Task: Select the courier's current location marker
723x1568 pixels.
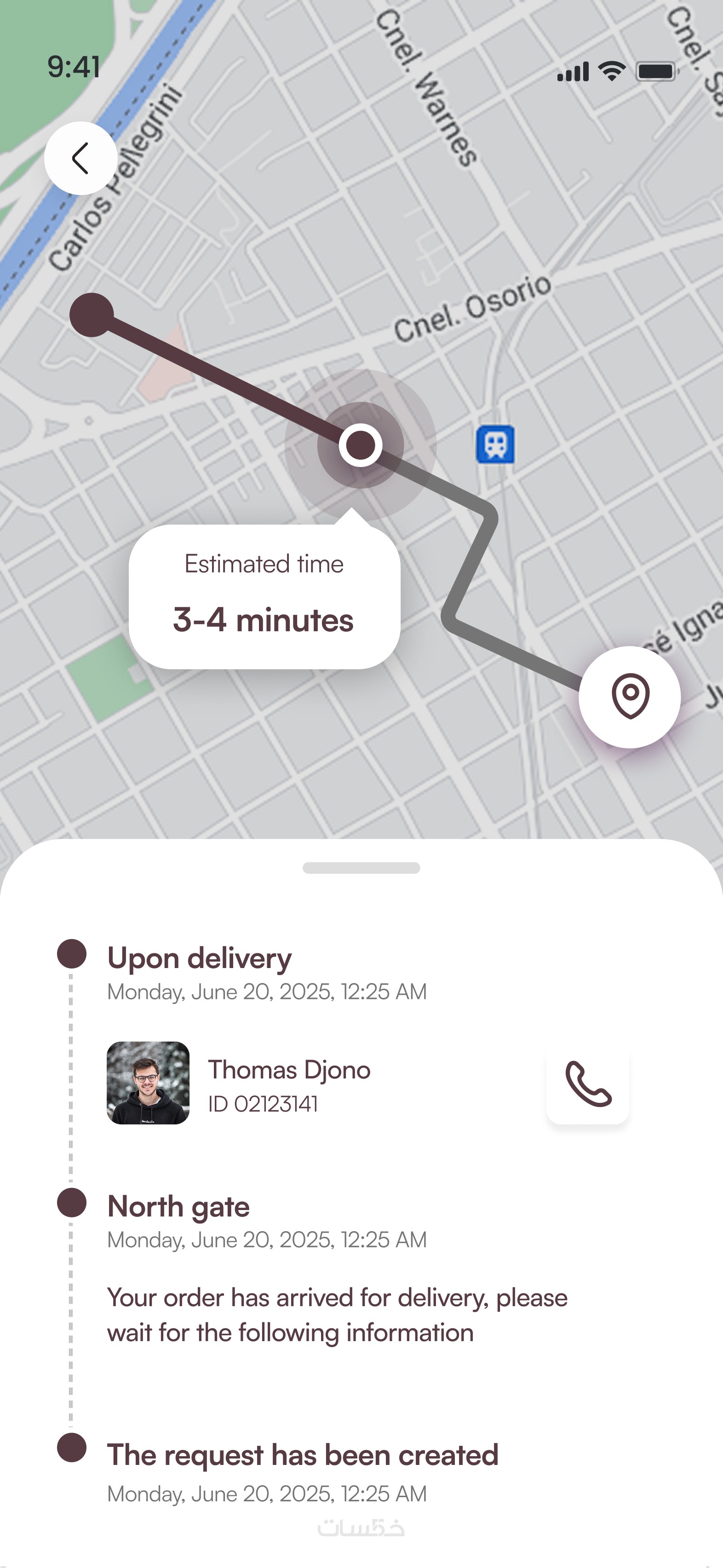Action: point(360,445)
